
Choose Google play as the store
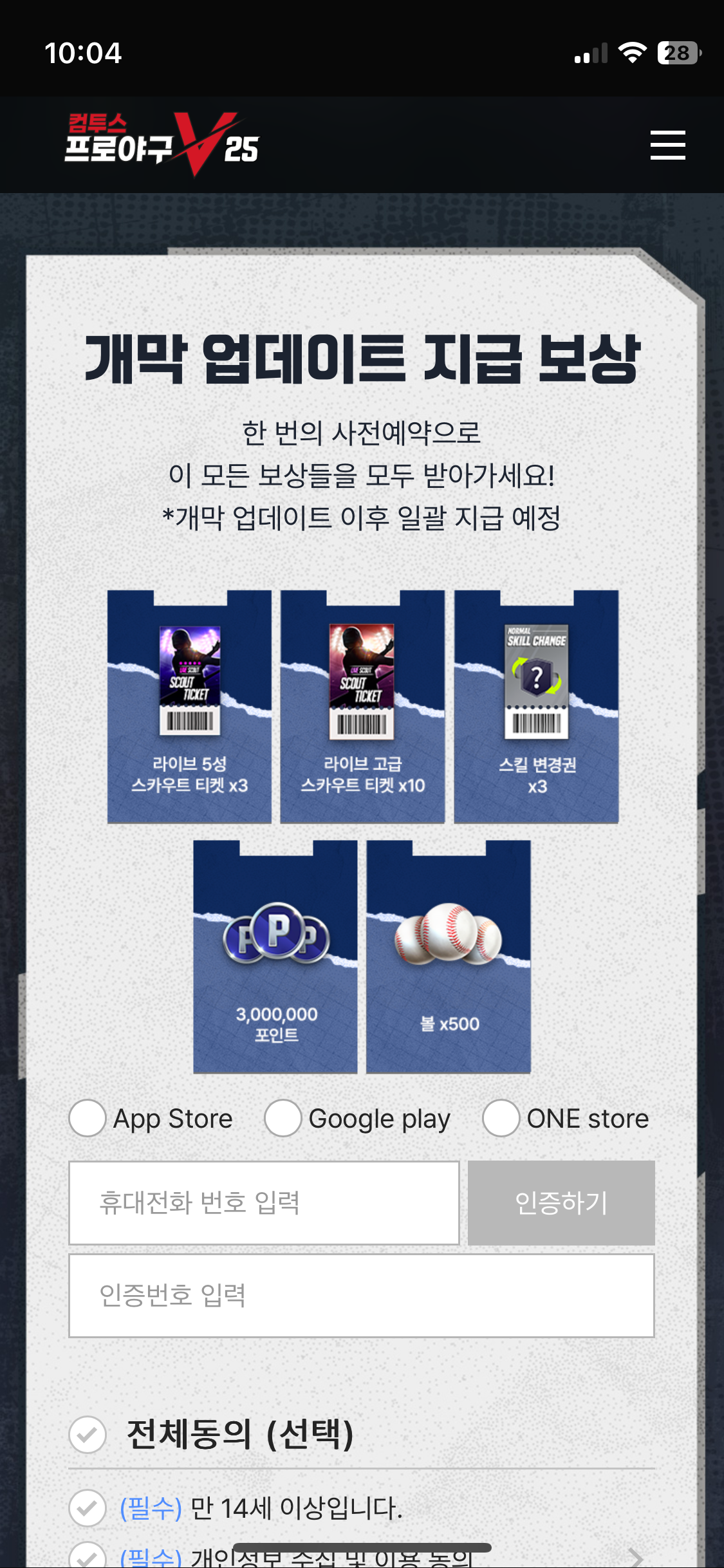click(283, 1118)
